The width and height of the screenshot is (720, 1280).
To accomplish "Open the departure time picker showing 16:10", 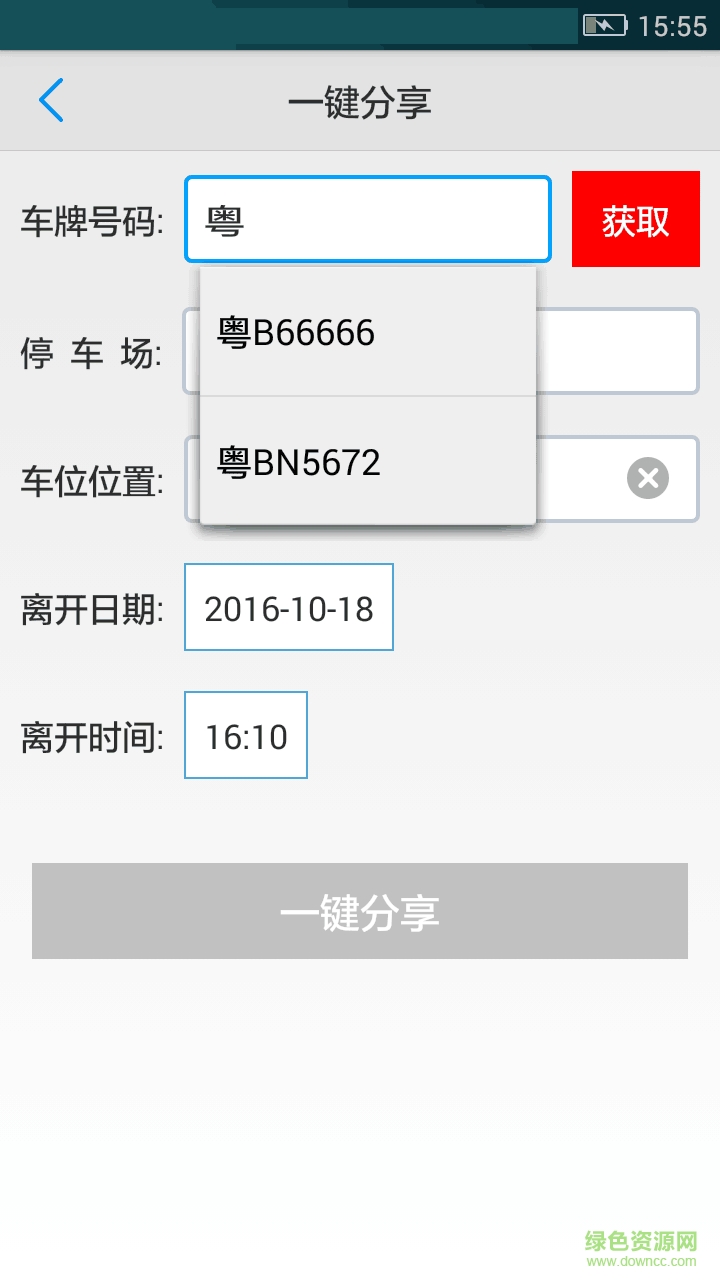I will point(245,735).
